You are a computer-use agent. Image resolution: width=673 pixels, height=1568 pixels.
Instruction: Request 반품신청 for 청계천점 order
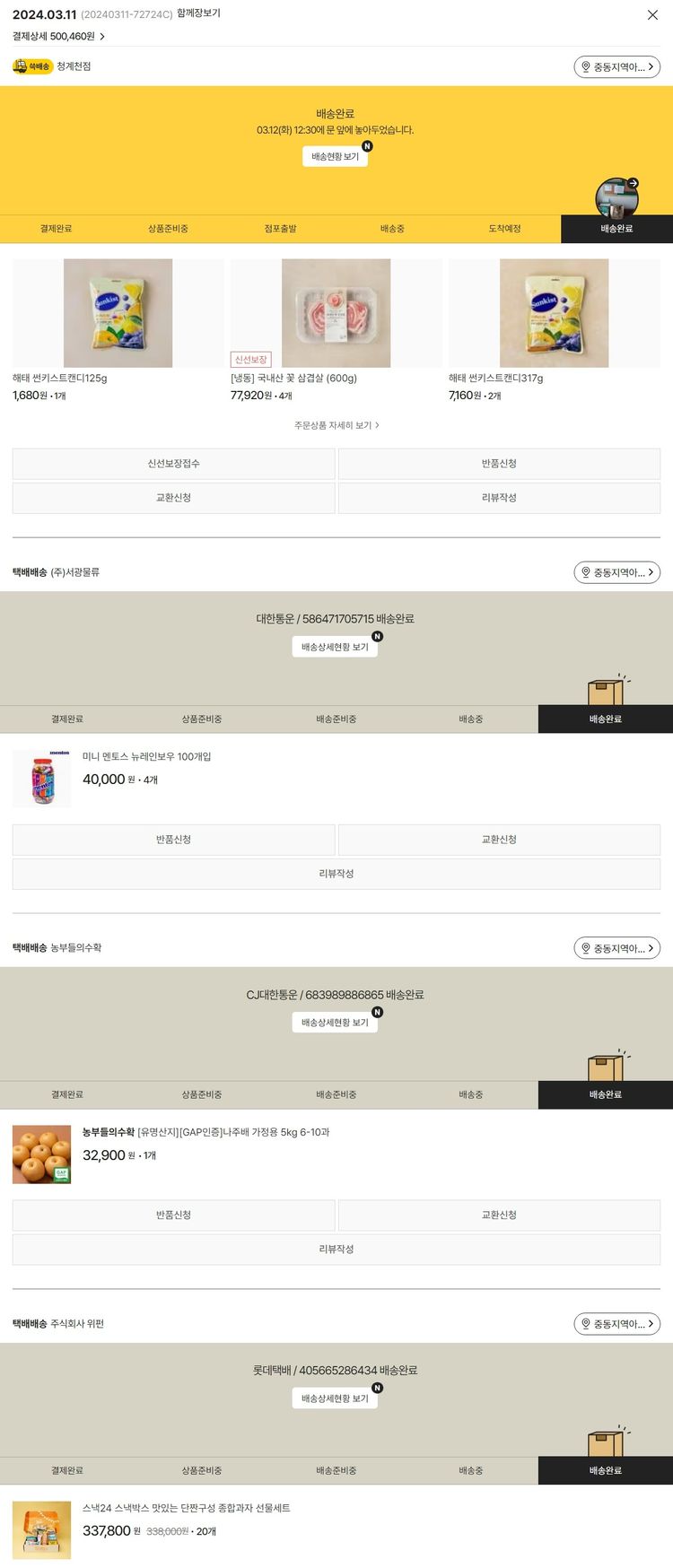(x=499, y=464)
